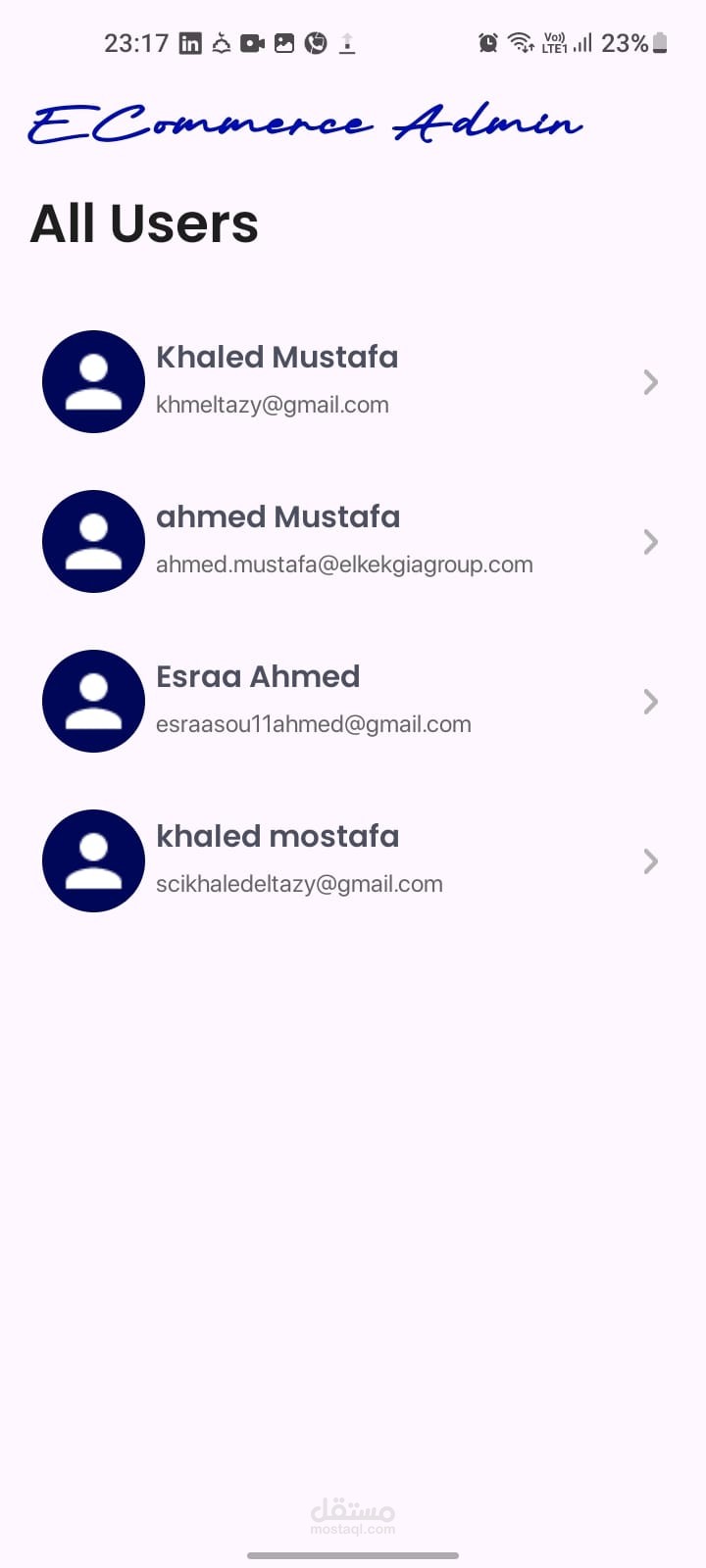Screen dimensions: 706x1568
Task: View Esraa Ahmed's profile
Action: pos(353,701)
